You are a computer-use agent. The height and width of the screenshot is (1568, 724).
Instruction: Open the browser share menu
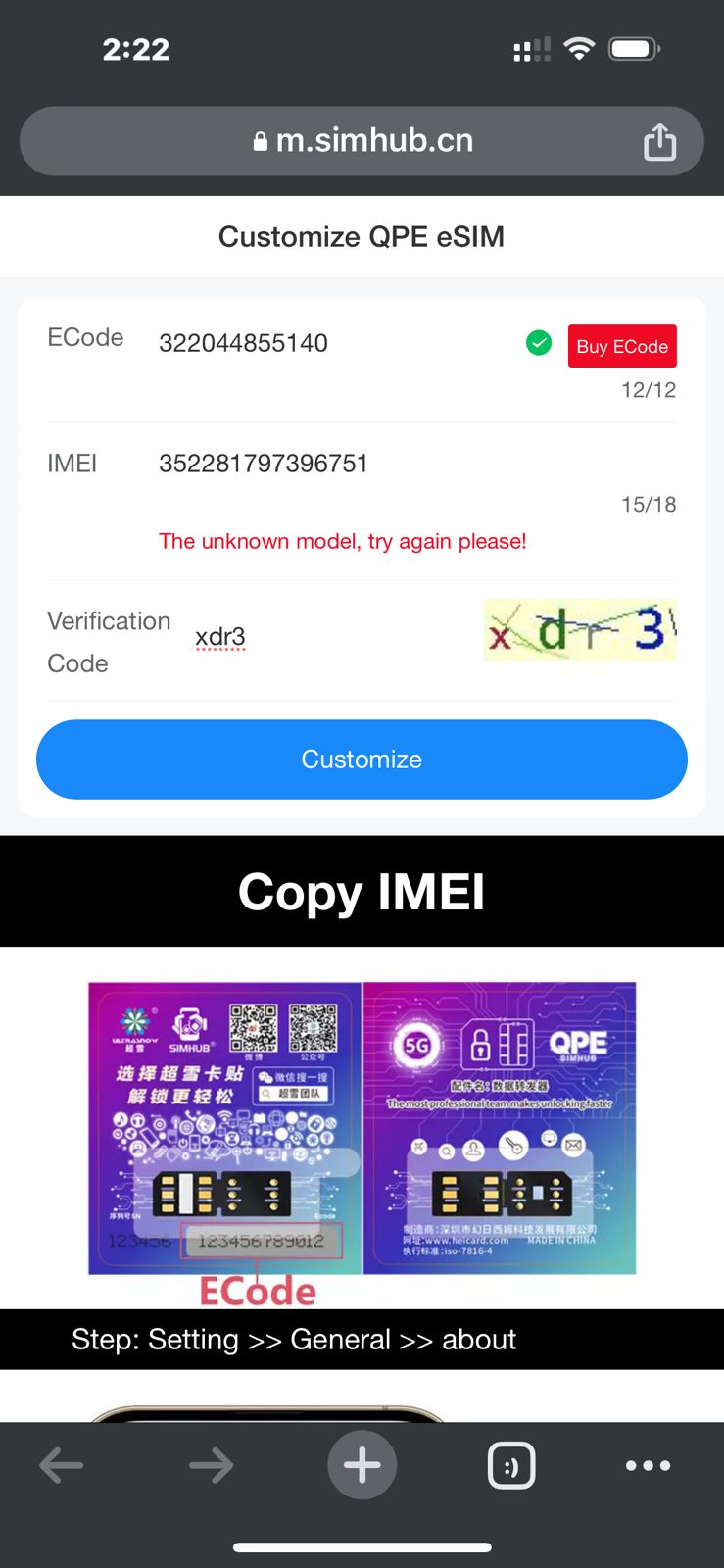click(x=659, y=142)
